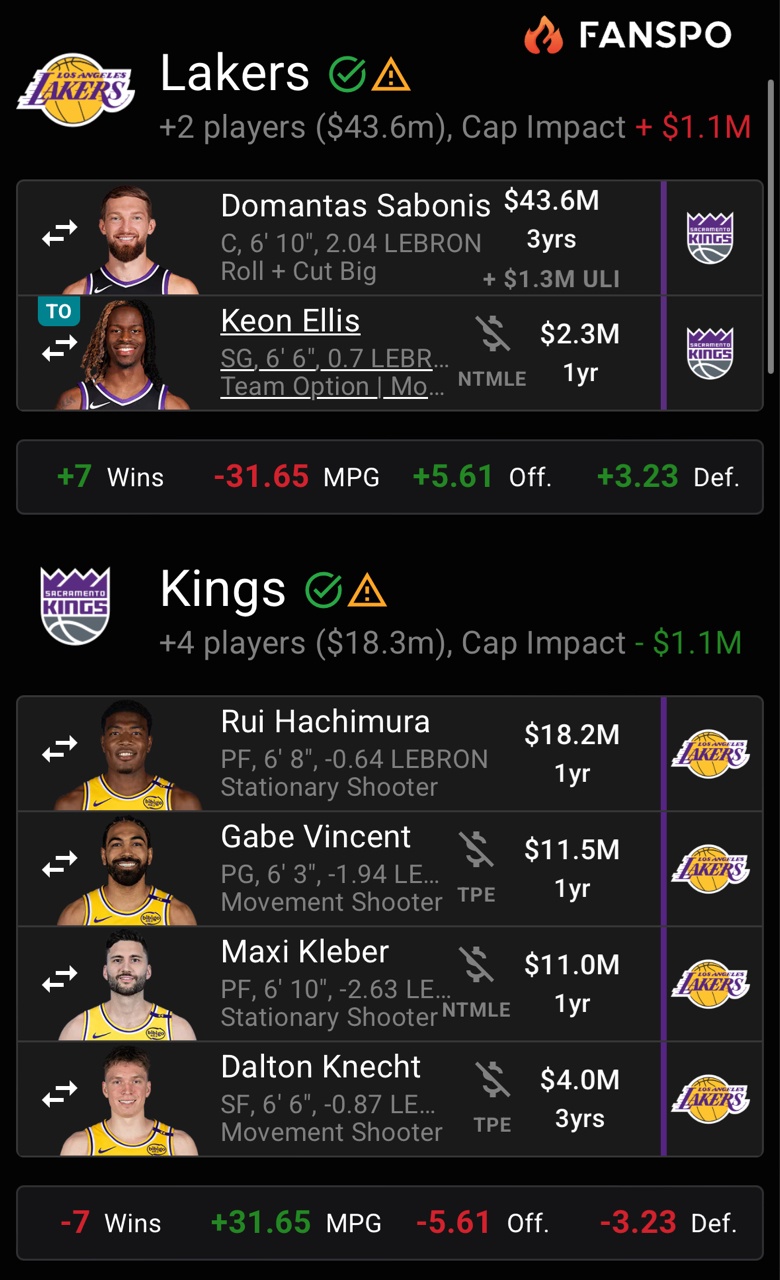Tap the swap arrows beside Rui Hachimura
Screen dimensions: 780x1280
point(59,752)
